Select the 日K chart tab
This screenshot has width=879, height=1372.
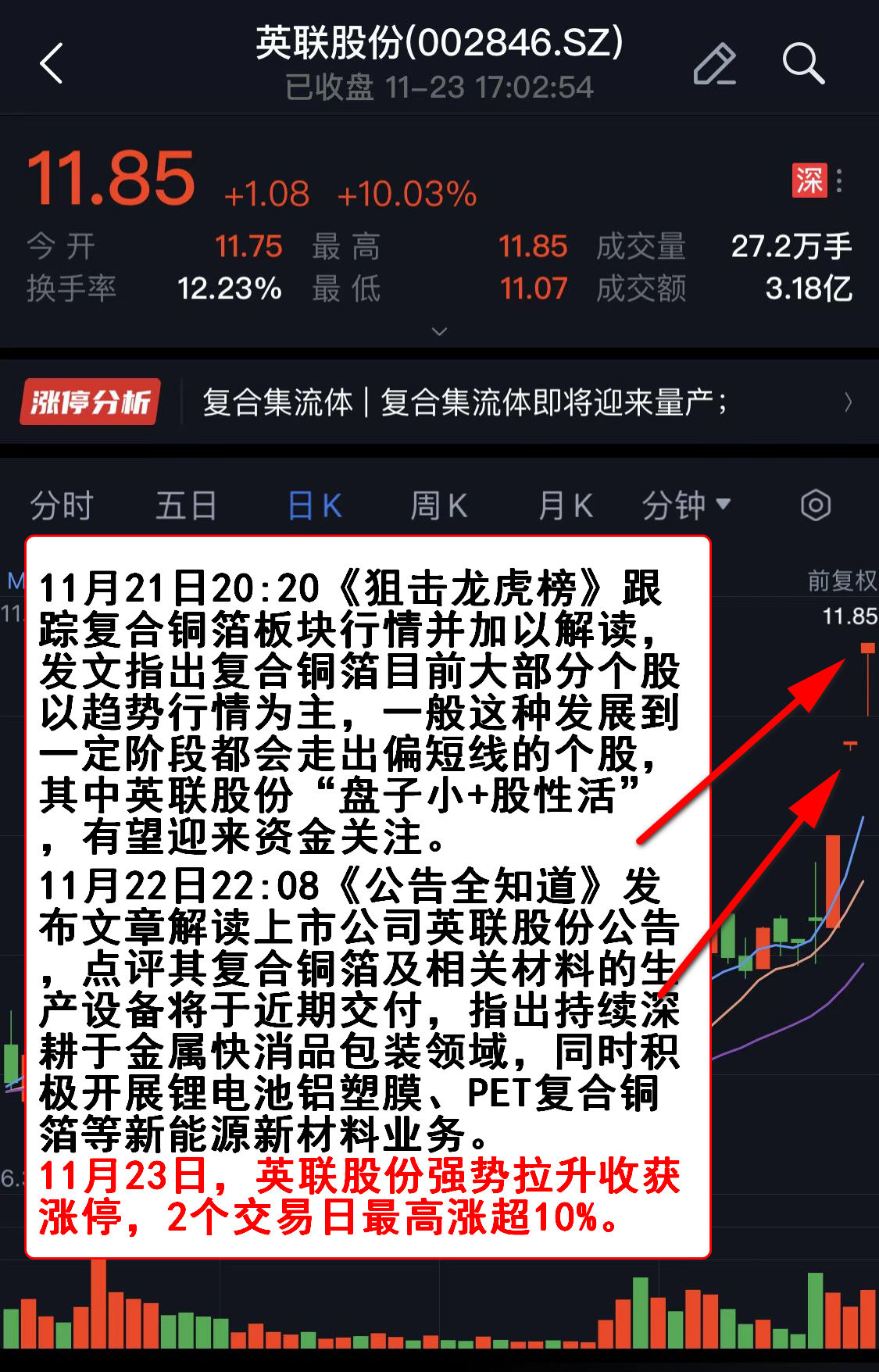point(314,506)
